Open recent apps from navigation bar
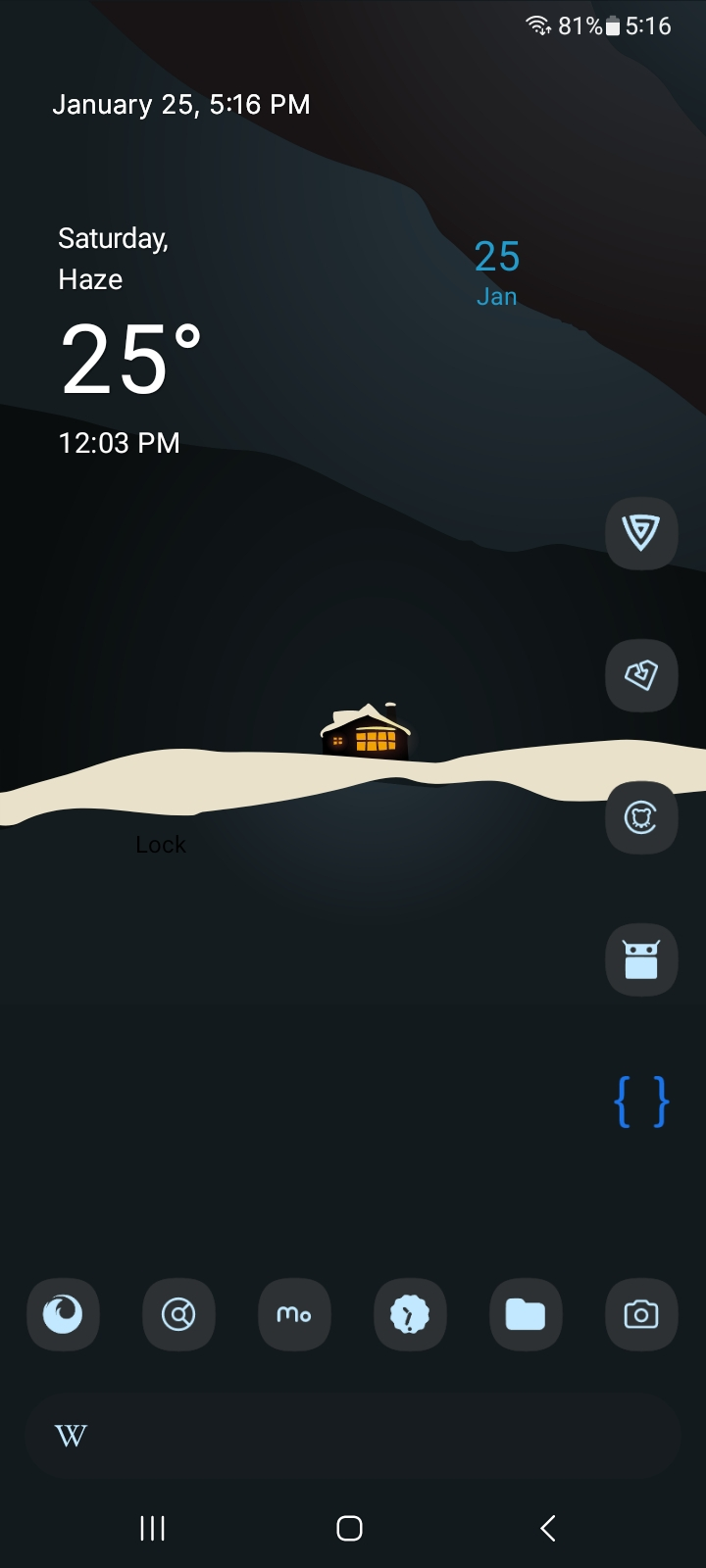The width and height of the screenshot is (706, 1568). pyautogui.click(x=153, y=1528)
